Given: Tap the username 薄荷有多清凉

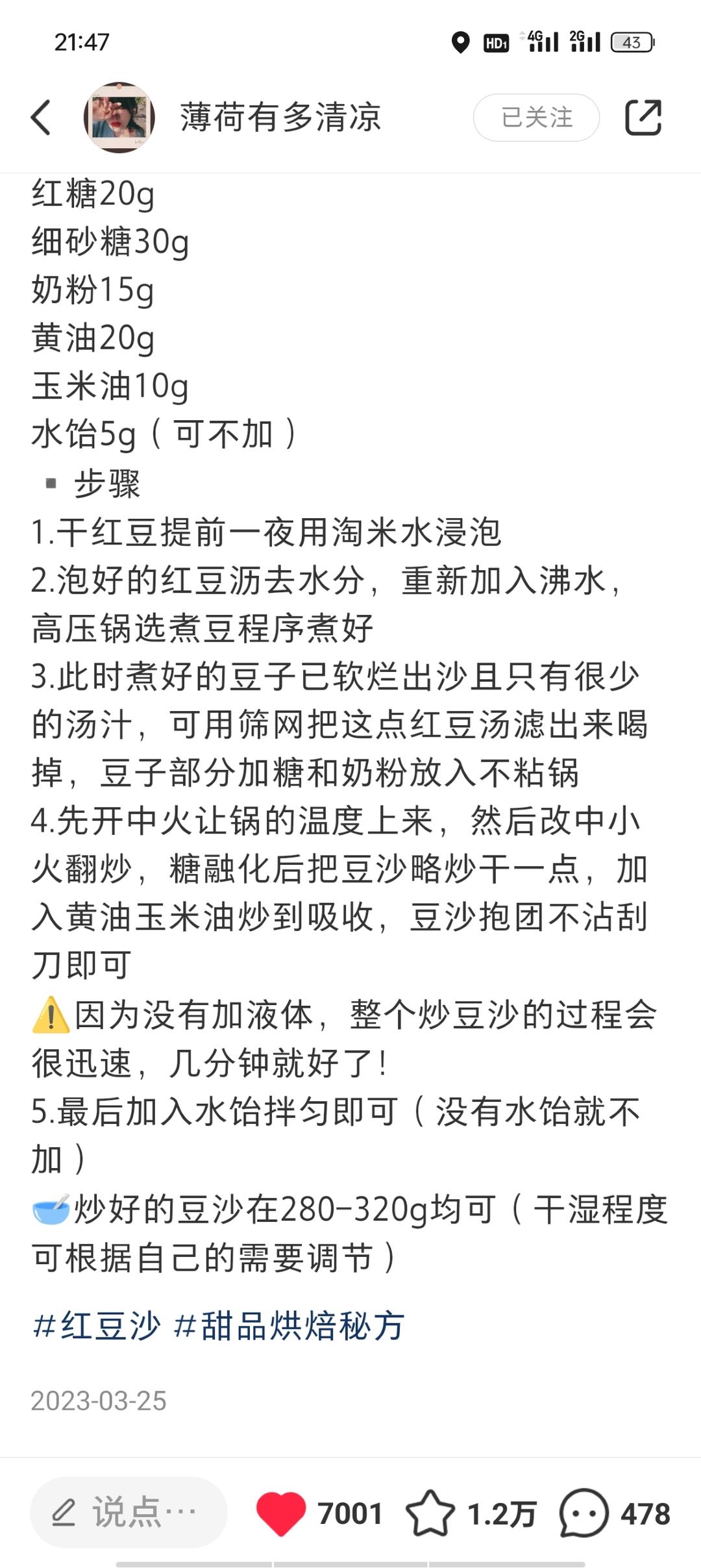Looking at the screenshot, I should 282,117.
